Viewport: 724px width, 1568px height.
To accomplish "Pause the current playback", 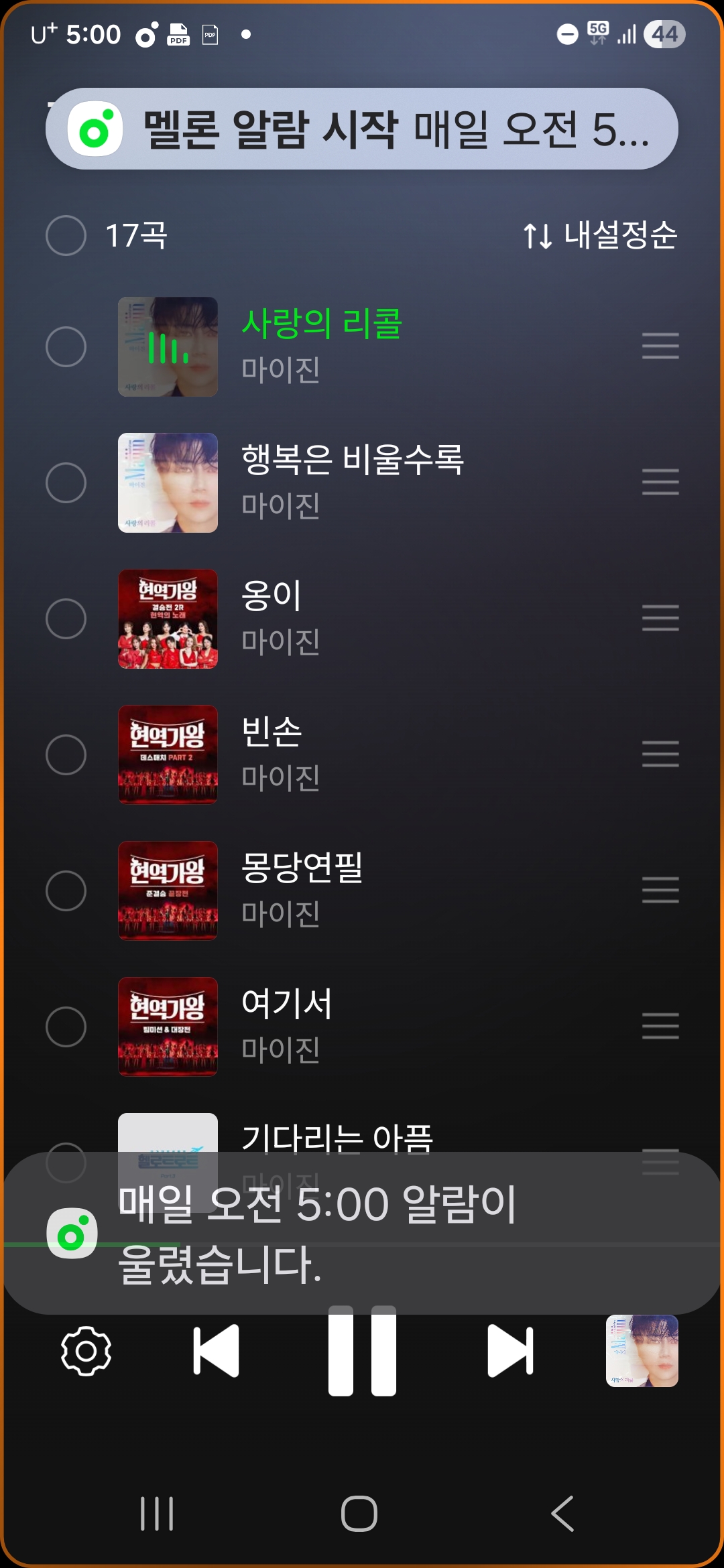I will pos(362,1350).
